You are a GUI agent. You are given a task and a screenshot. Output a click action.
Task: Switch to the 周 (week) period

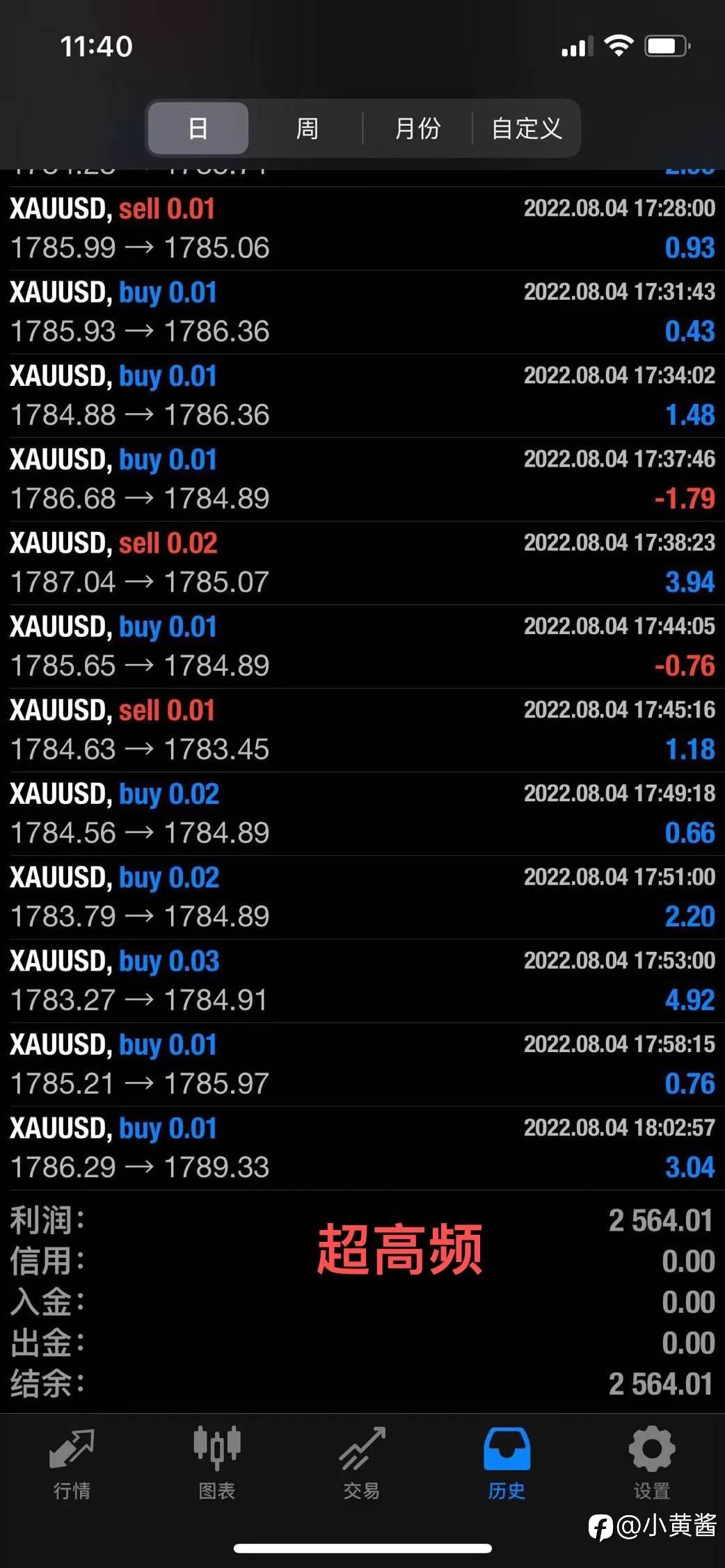point(307,128)
